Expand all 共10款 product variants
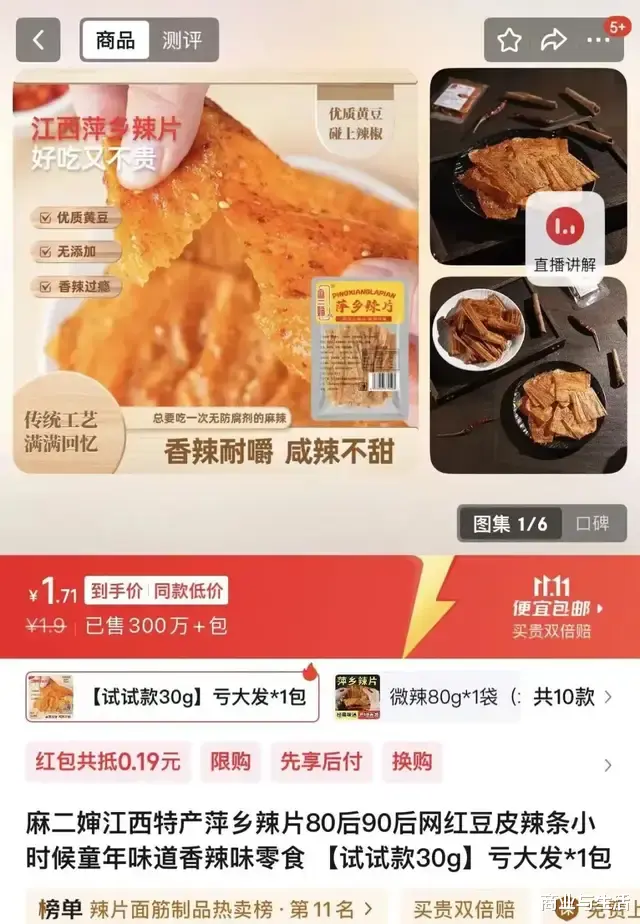 tap(572, 697)
